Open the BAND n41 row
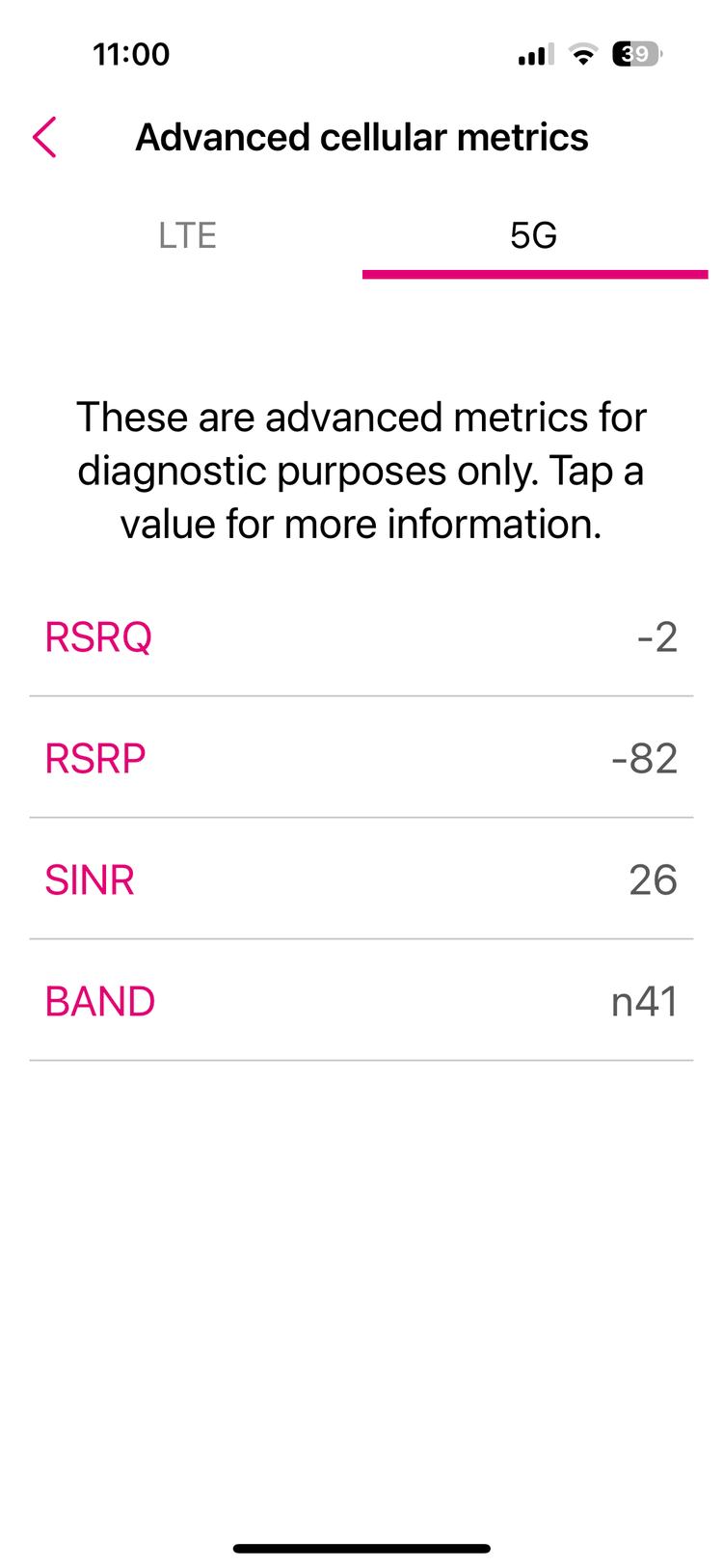This screenshot has width=723, height=1568. (361, 1001)
